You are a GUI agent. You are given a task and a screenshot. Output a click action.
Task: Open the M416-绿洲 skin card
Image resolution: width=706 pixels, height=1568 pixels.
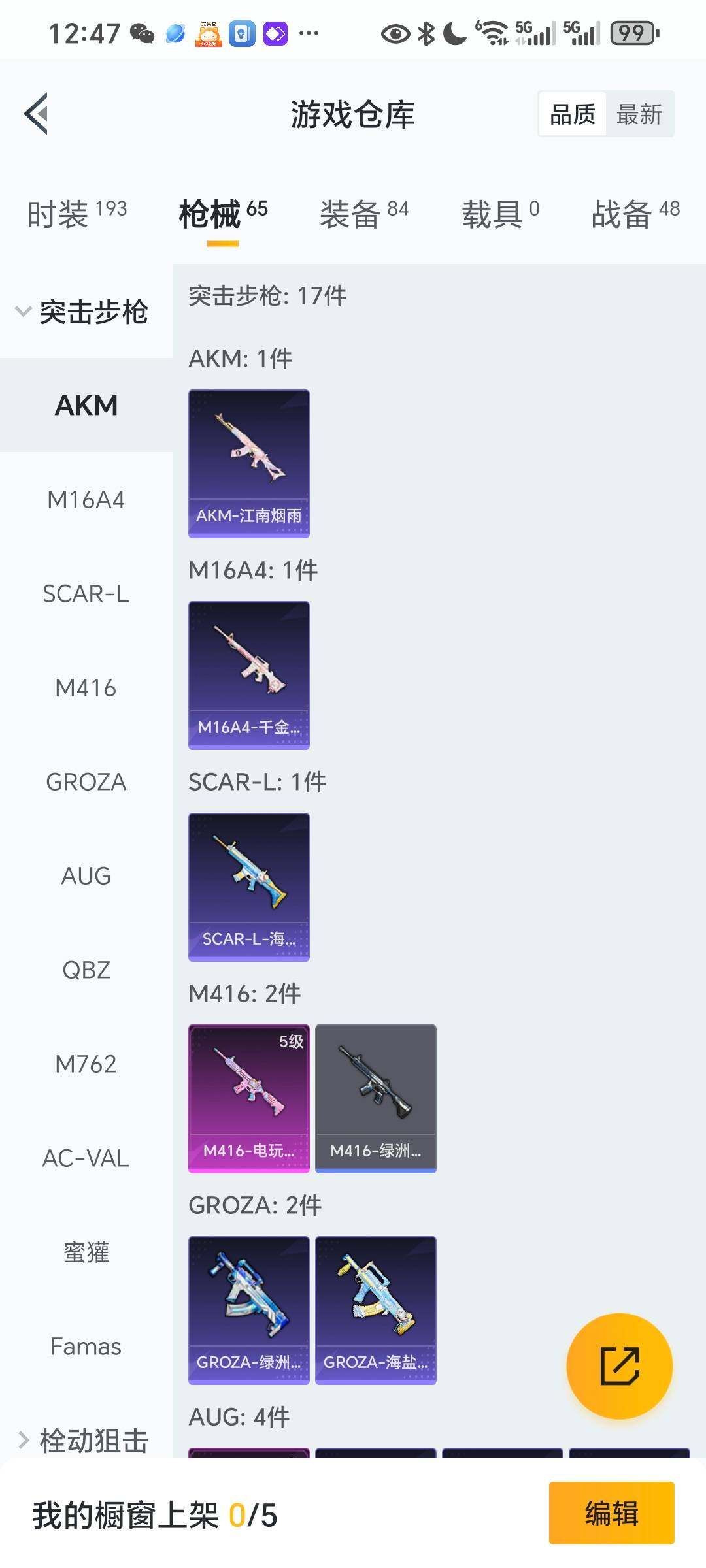[x=375, y=1098]
